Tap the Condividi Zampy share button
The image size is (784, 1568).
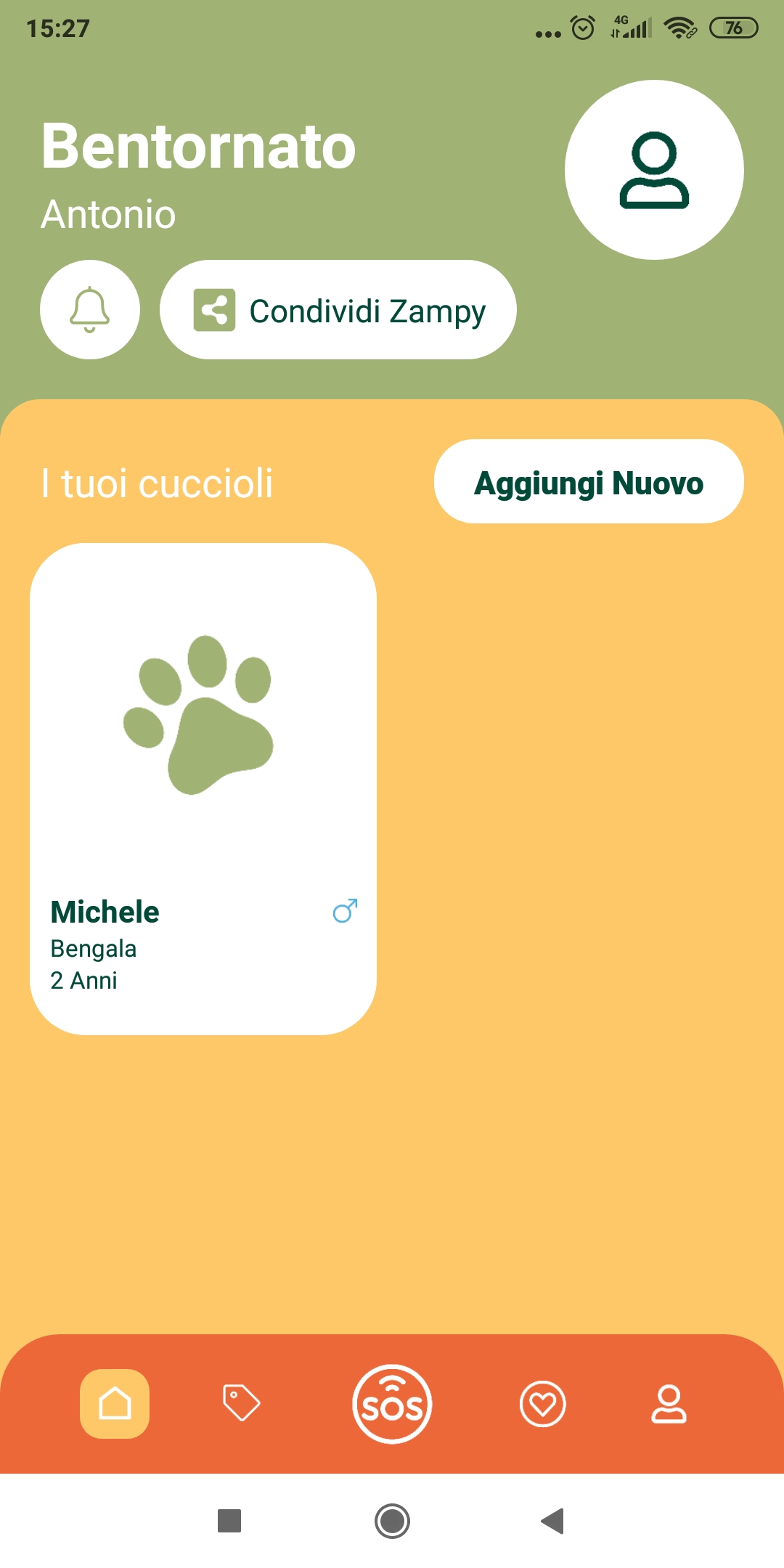(x=338, y=309)
